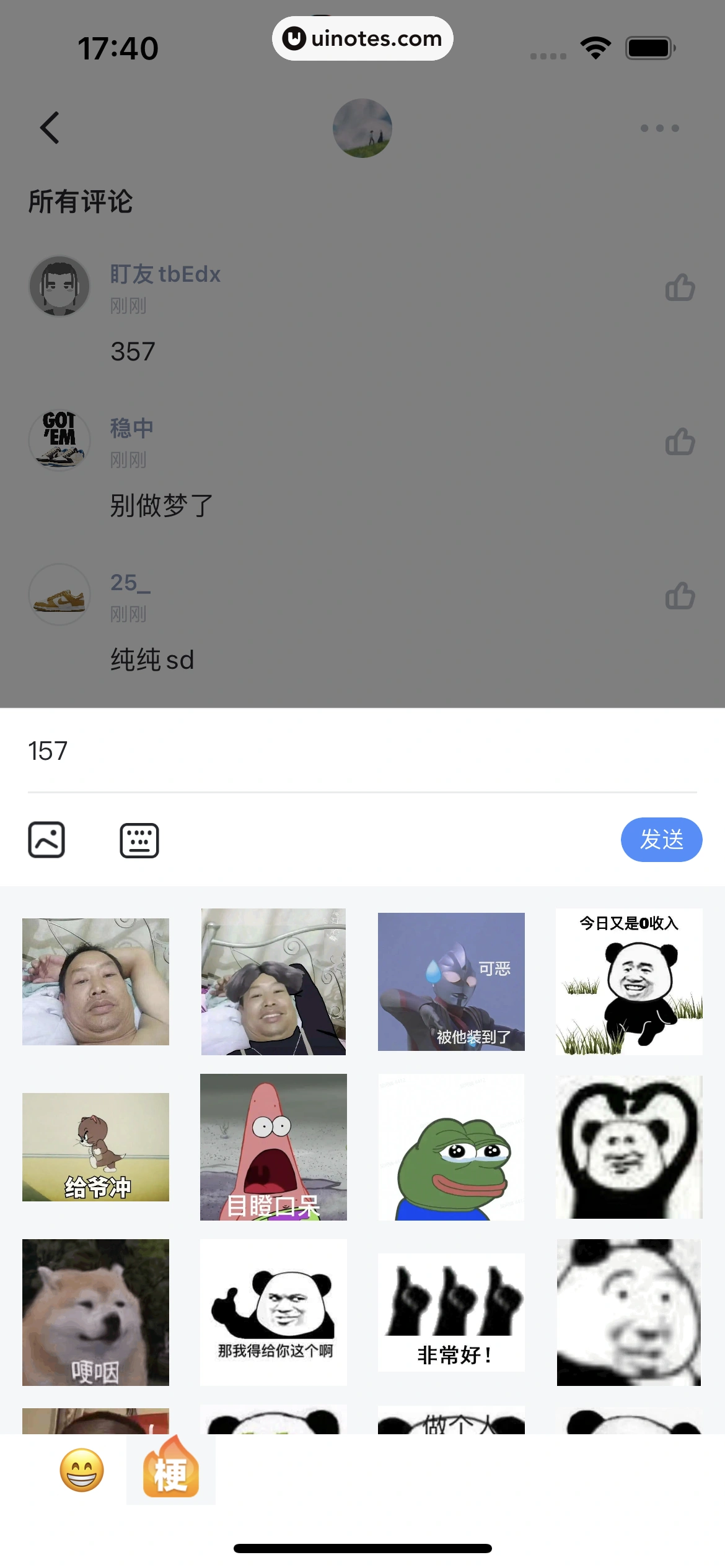
Task: Open the profile avatar in the header
Action: pos(362,128)
